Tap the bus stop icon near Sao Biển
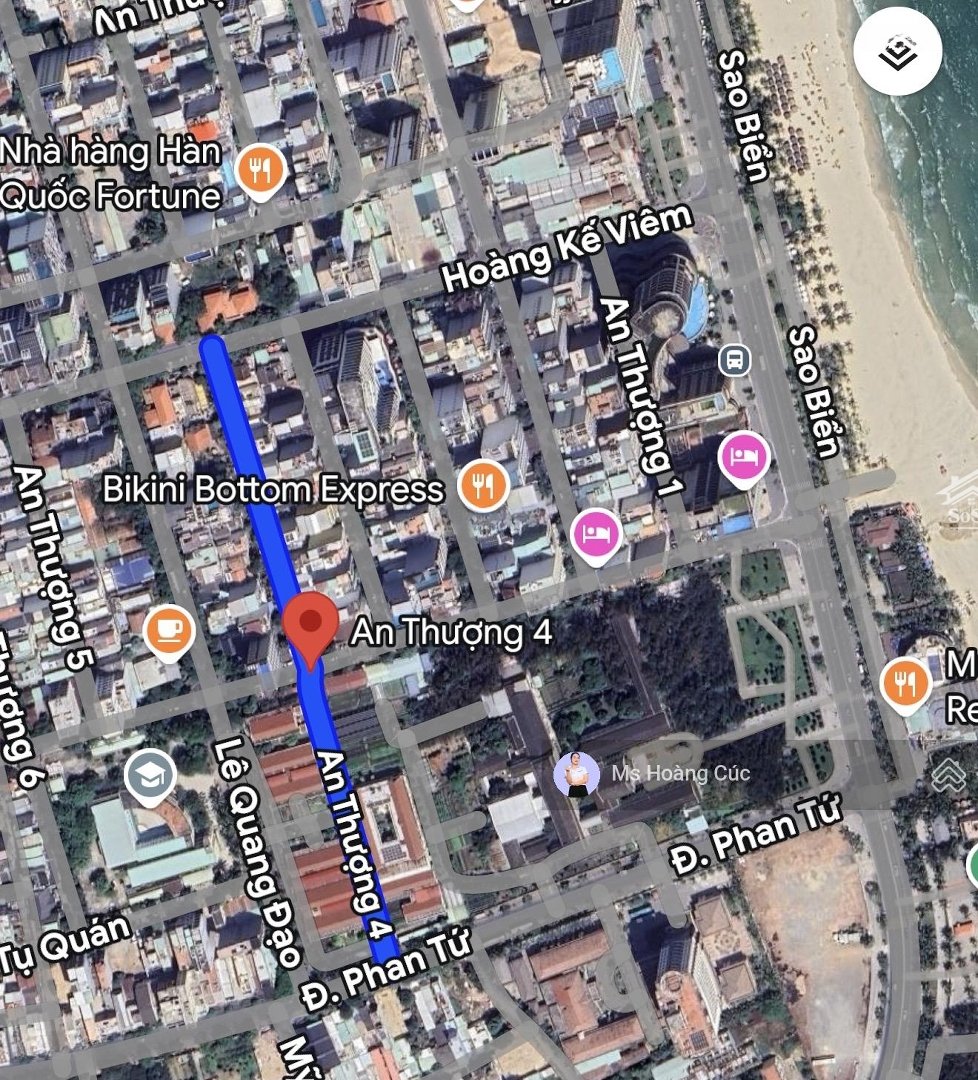 tap(735, 359)
